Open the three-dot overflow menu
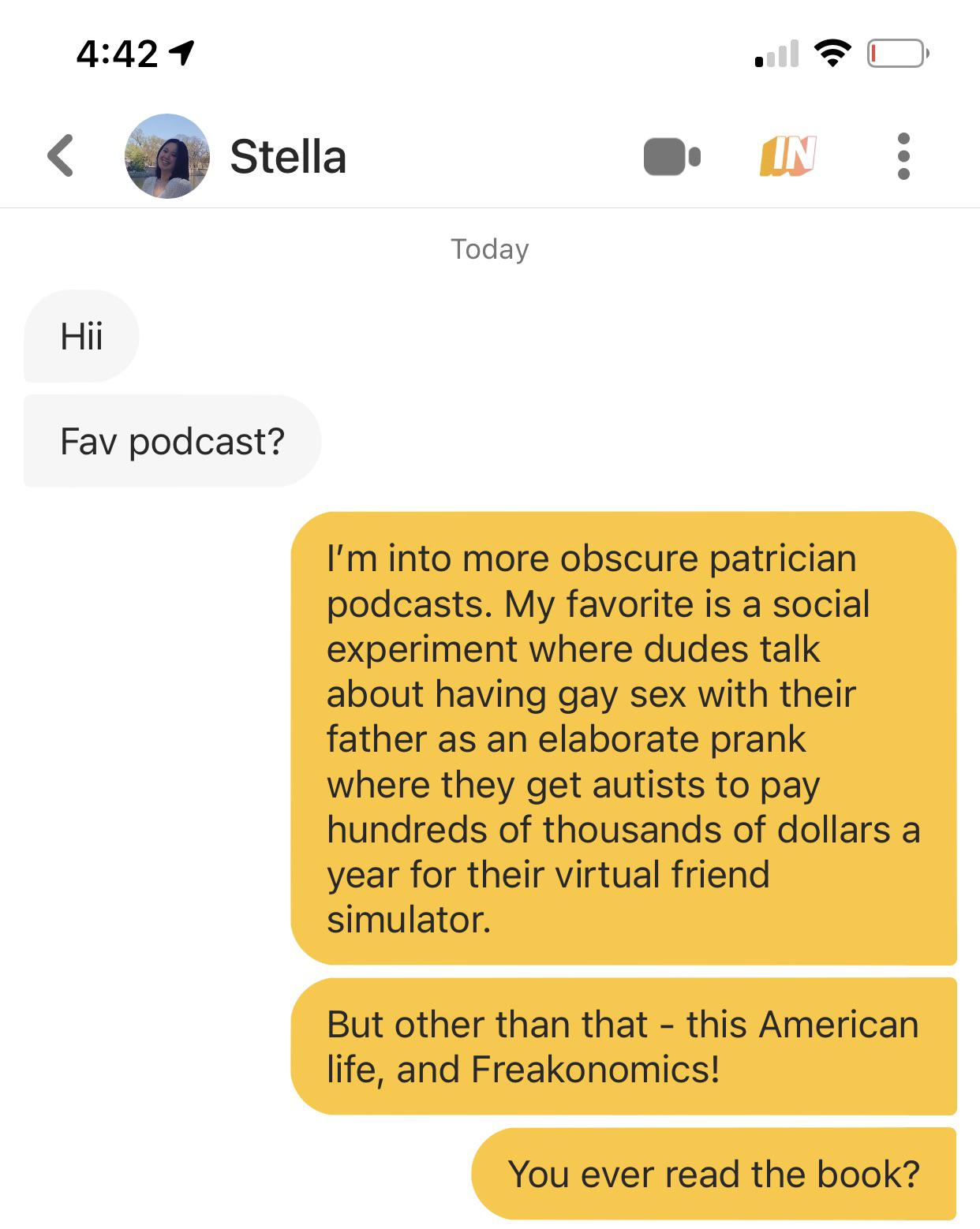 click(x=903, y=156)
